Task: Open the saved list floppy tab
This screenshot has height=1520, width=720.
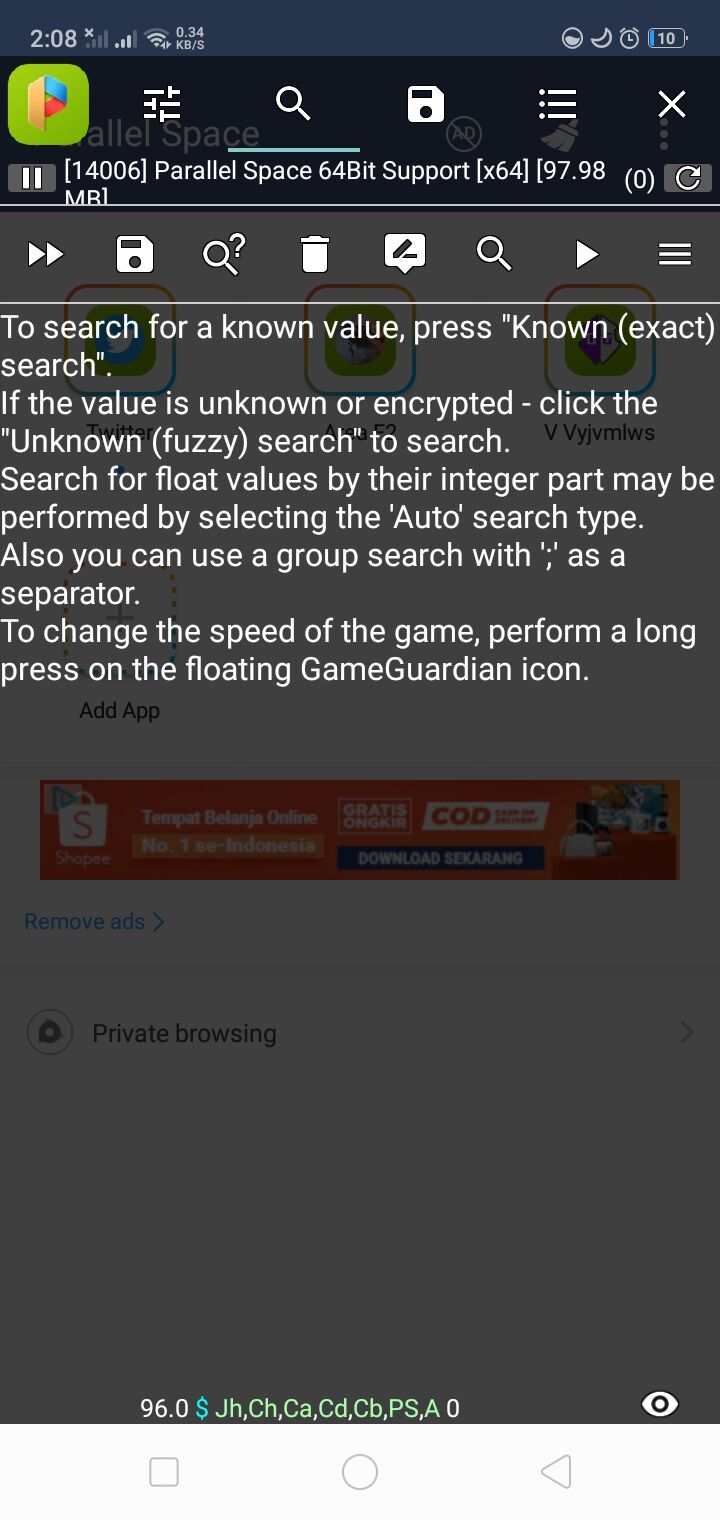Action: (425, 104)
